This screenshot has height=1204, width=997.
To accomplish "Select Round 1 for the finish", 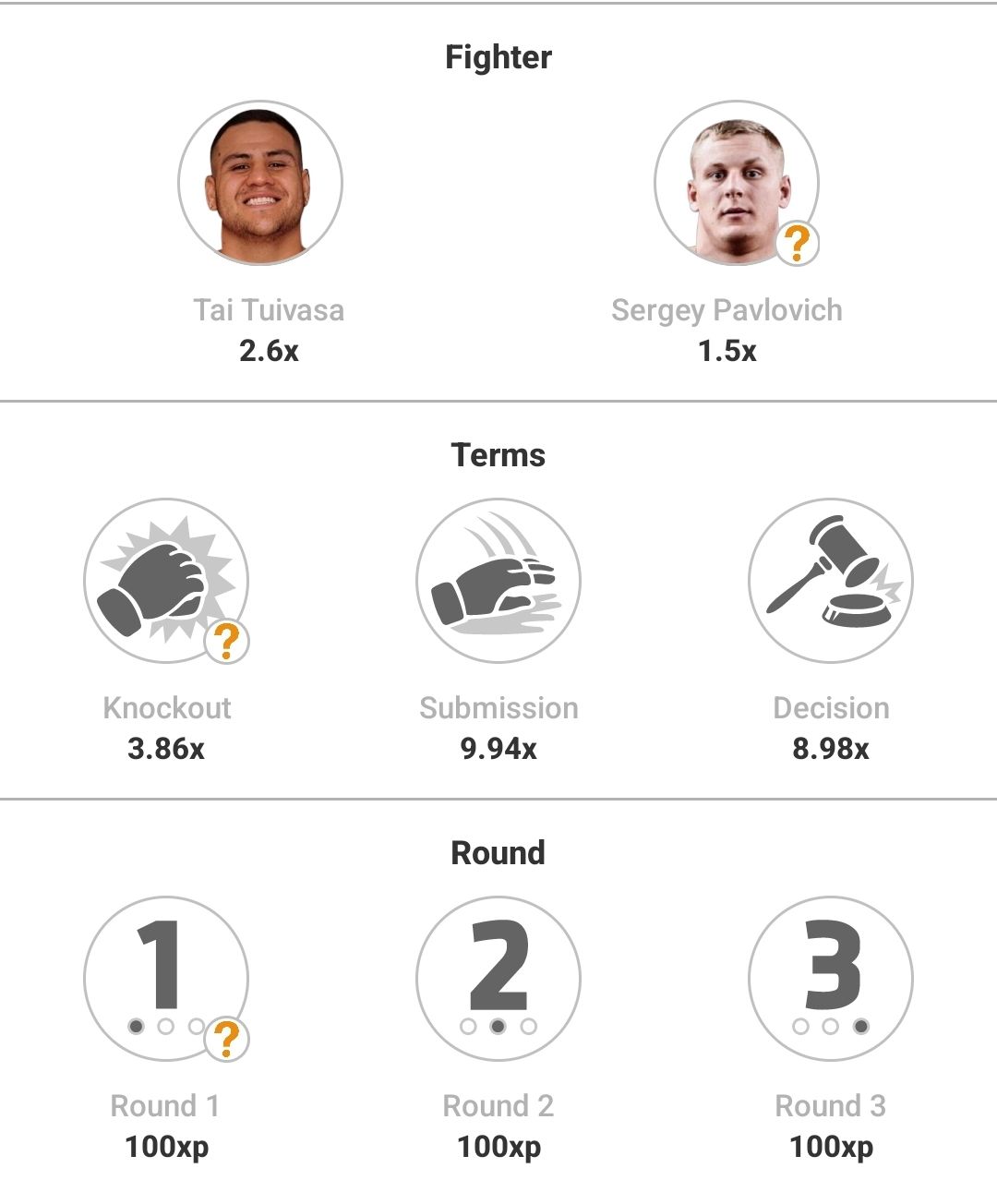I will 166,978.
